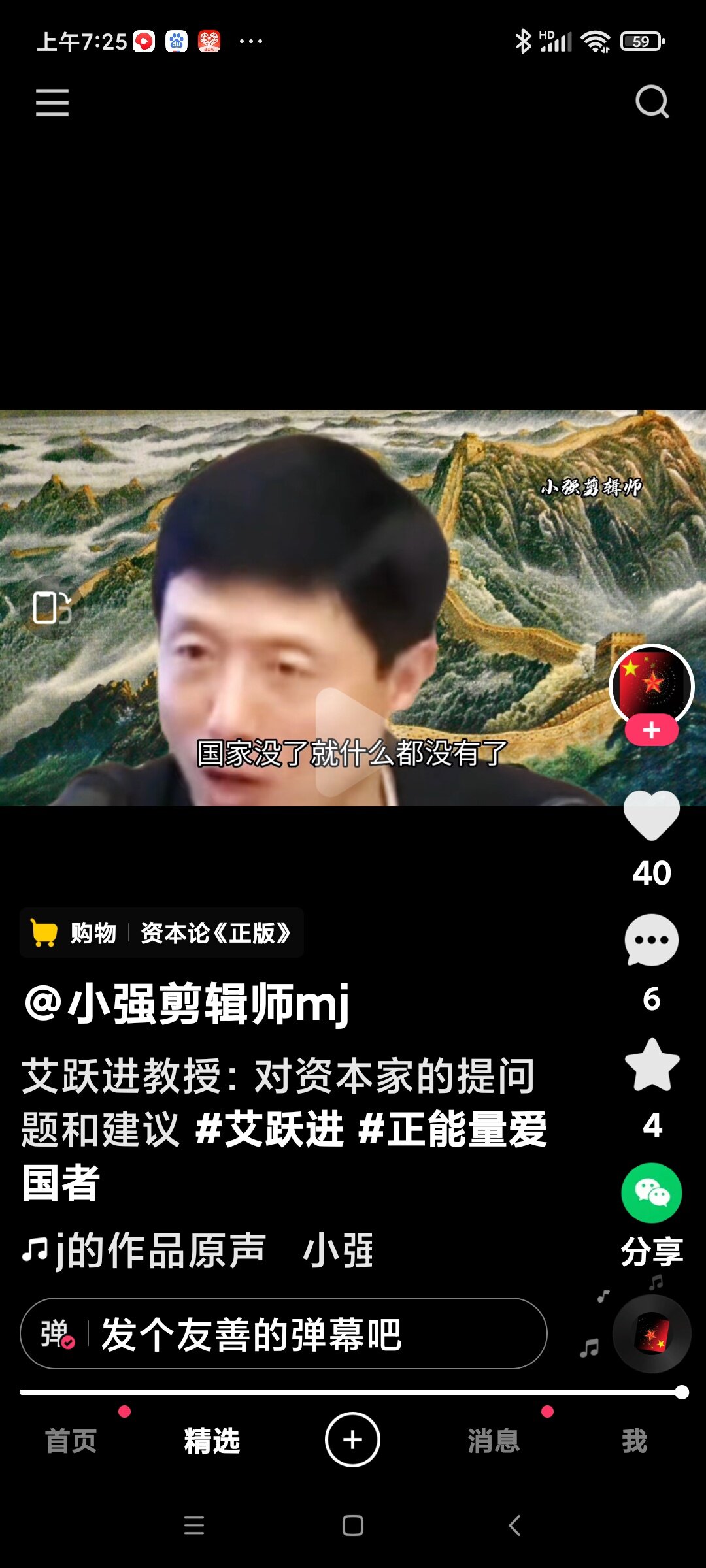Image resolution: width=706 pixels, height=1568 pixels.
Task: Open @小强剪辑师mj profile
Action: coord(186,1004)
